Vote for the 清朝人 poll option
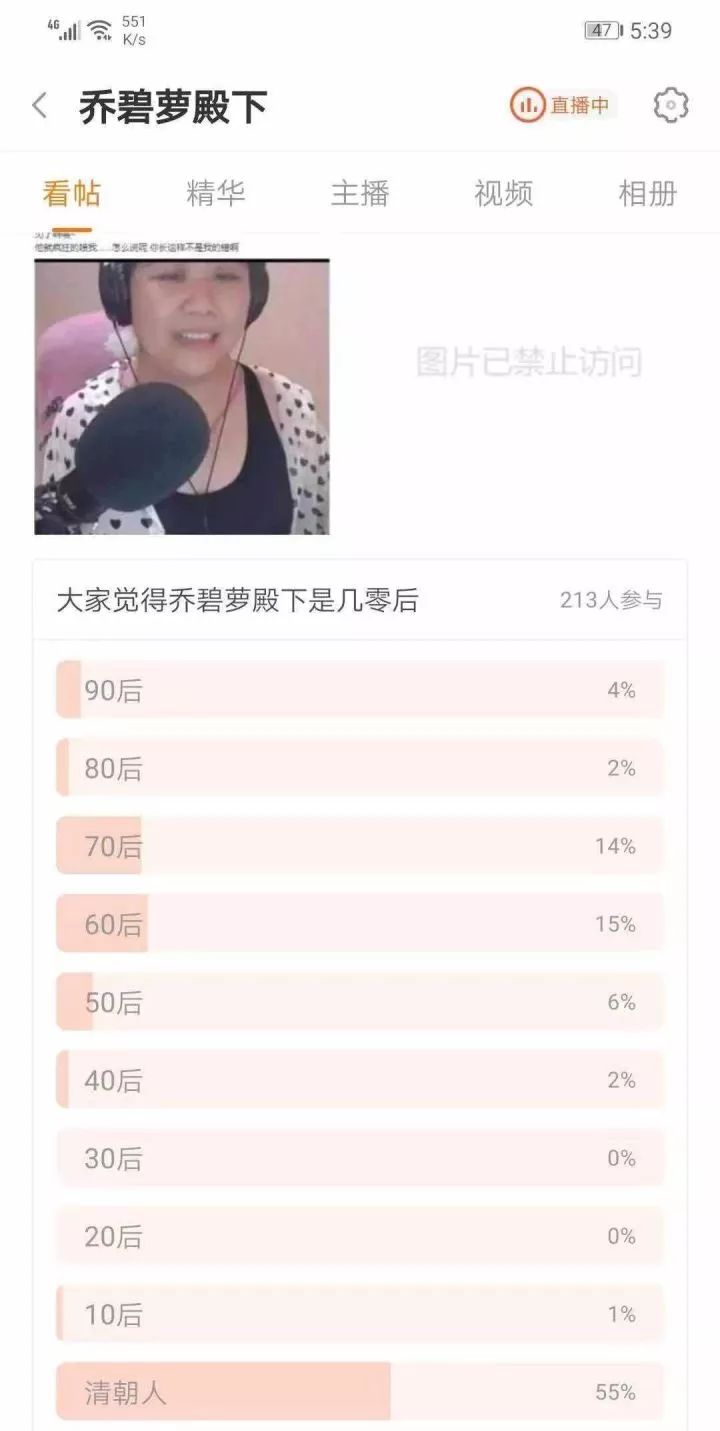Screen dimensions: 720x1431 tap(360, 1392)
